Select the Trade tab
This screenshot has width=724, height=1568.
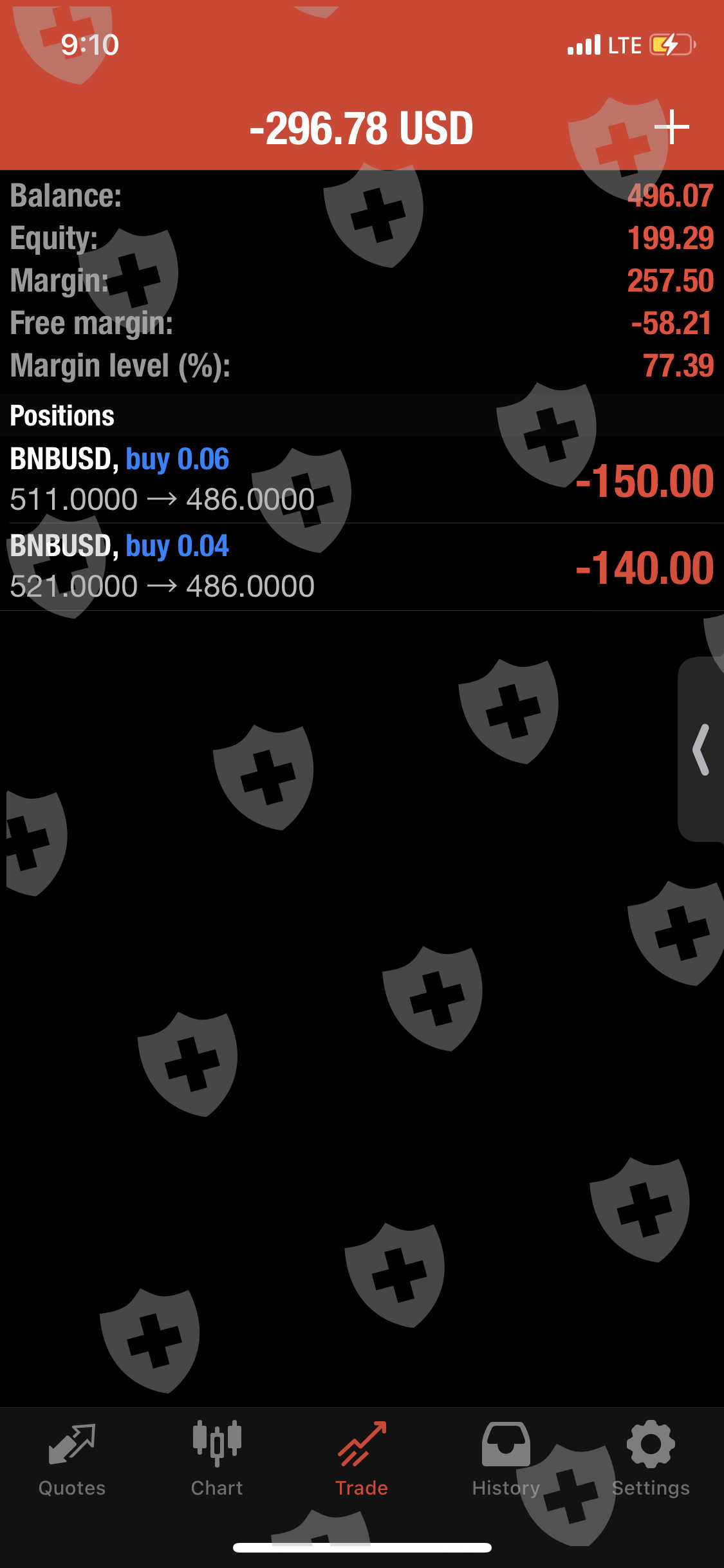362,1460
